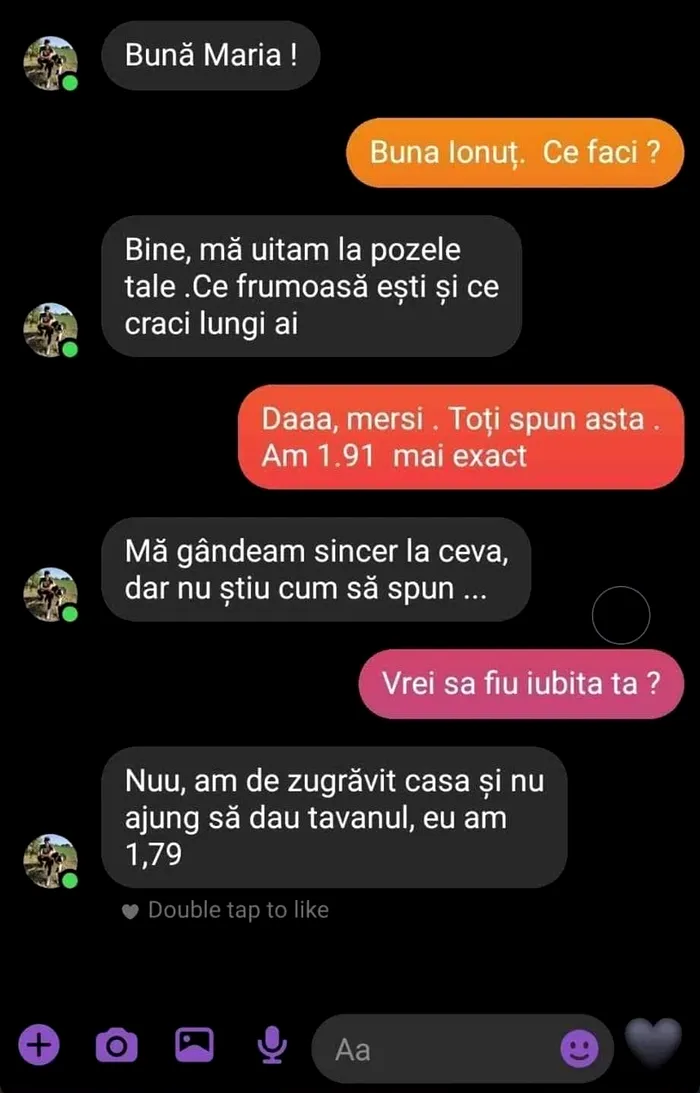Open more actions with the plus icon

pyautogui.click(x=38, y=1046)
